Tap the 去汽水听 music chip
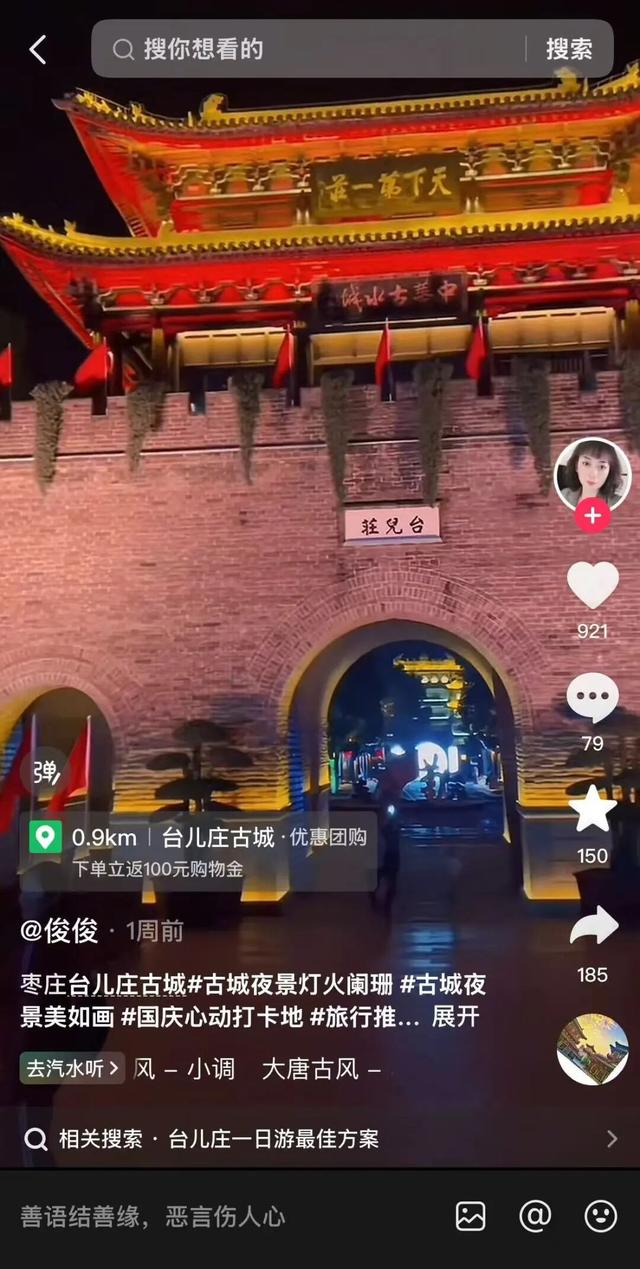The height and width of the screenshot is (1269, 640). tap(72, 1068)
